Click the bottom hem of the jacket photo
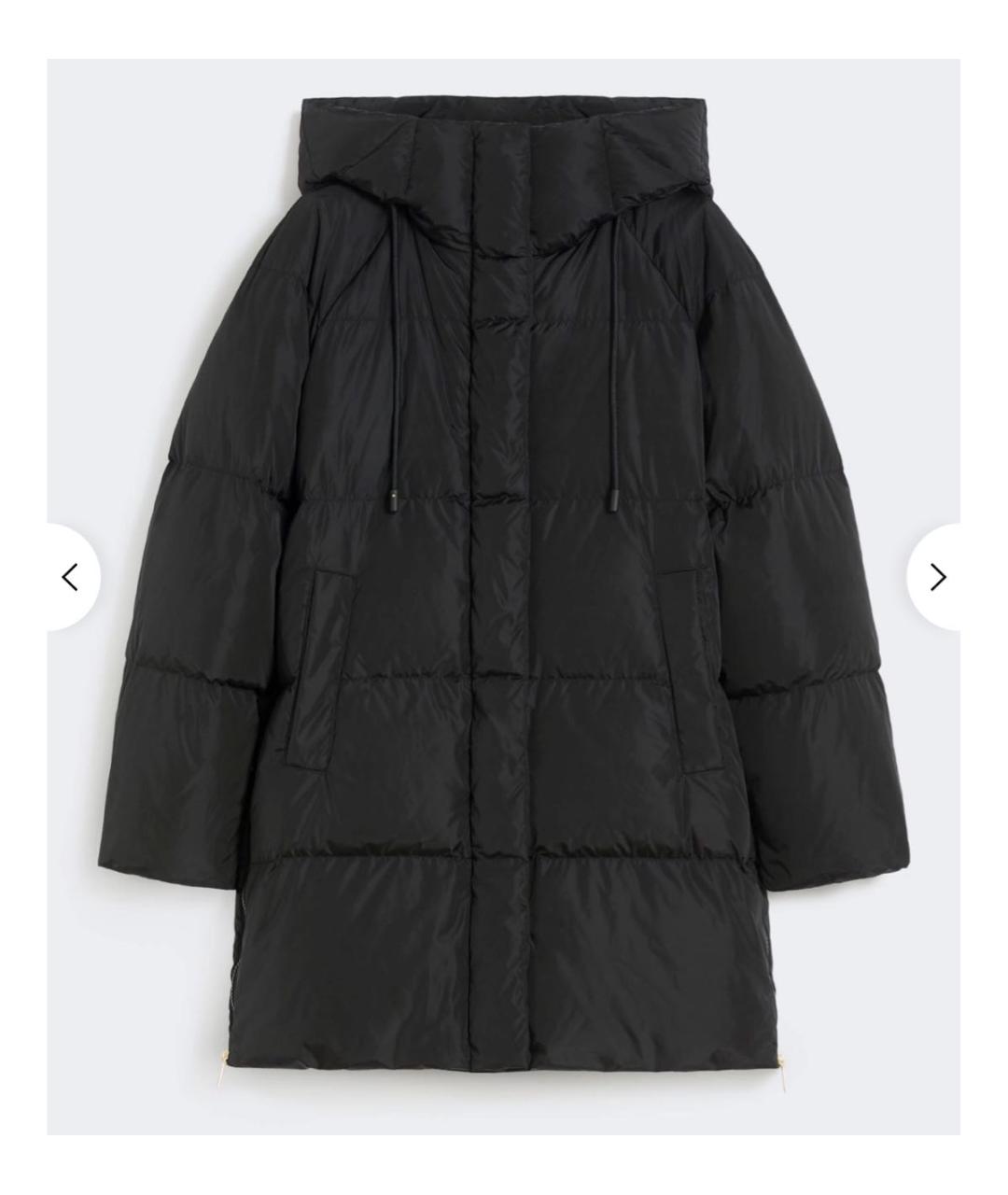This screenshot has width=1008, height=1195. point(504,1055)
